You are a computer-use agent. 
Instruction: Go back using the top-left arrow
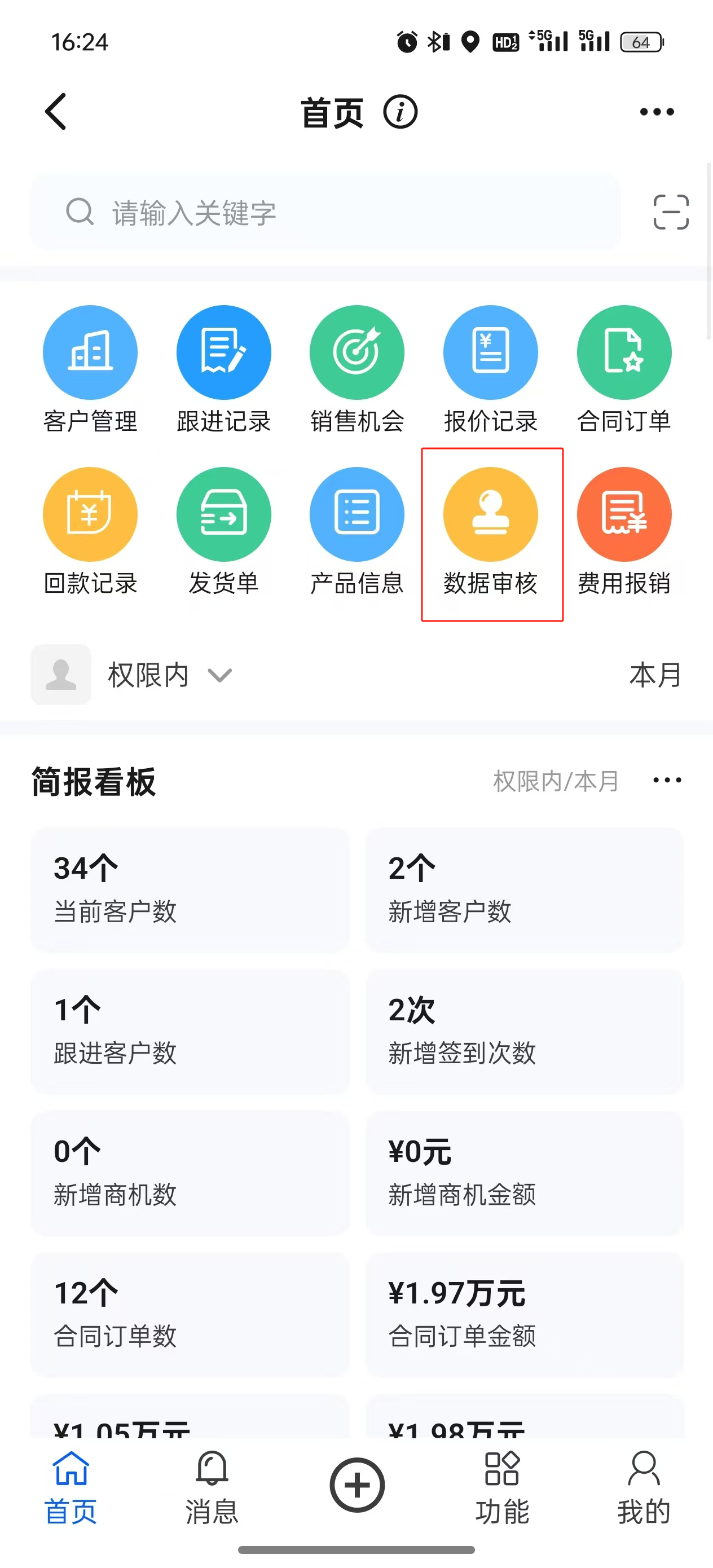point(55,111)
